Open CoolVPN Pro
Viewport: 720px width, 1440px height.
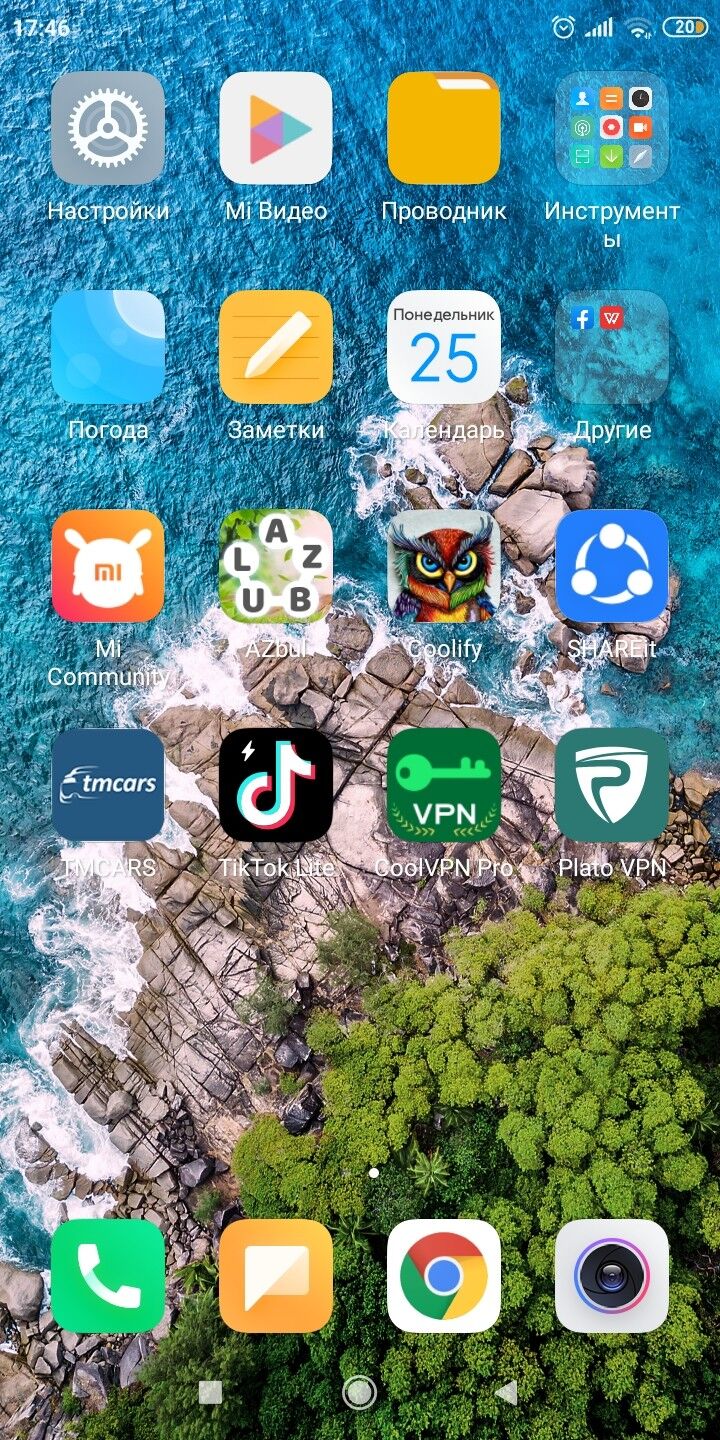pyautogui.click(x=444, y=785)
